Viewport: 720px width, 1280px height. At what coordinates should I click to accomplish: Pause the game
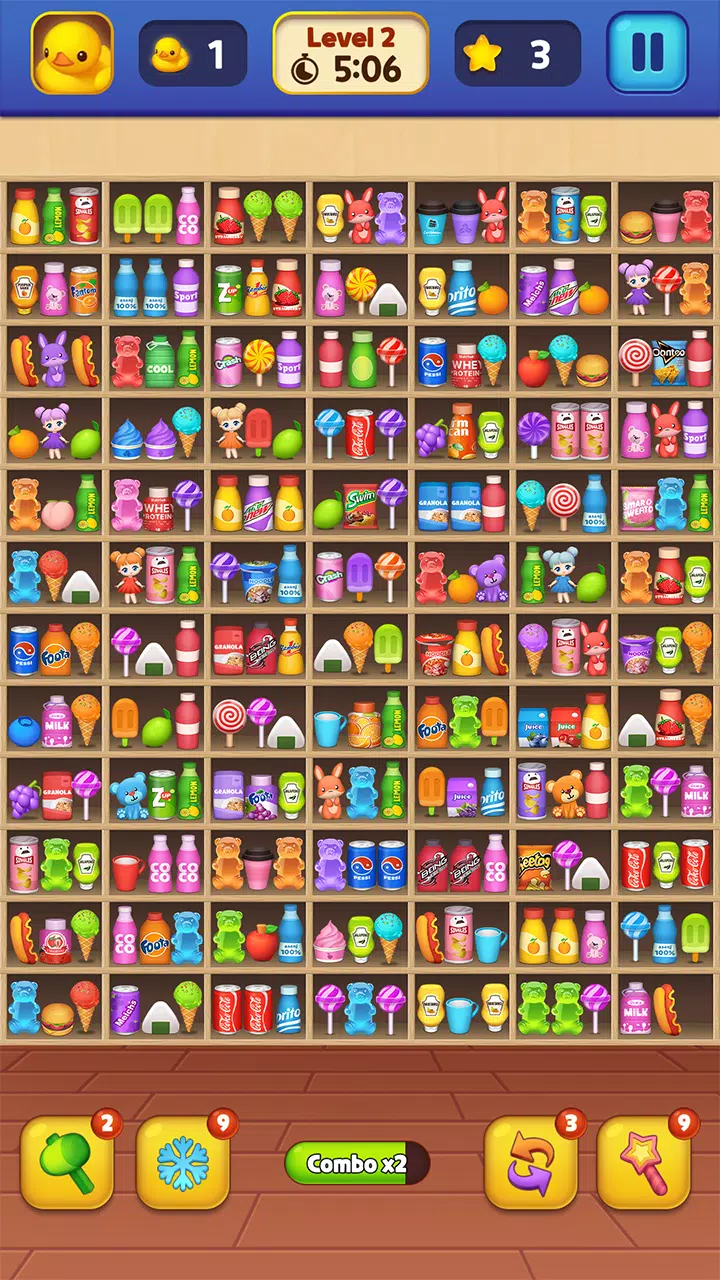pos(647,53)
